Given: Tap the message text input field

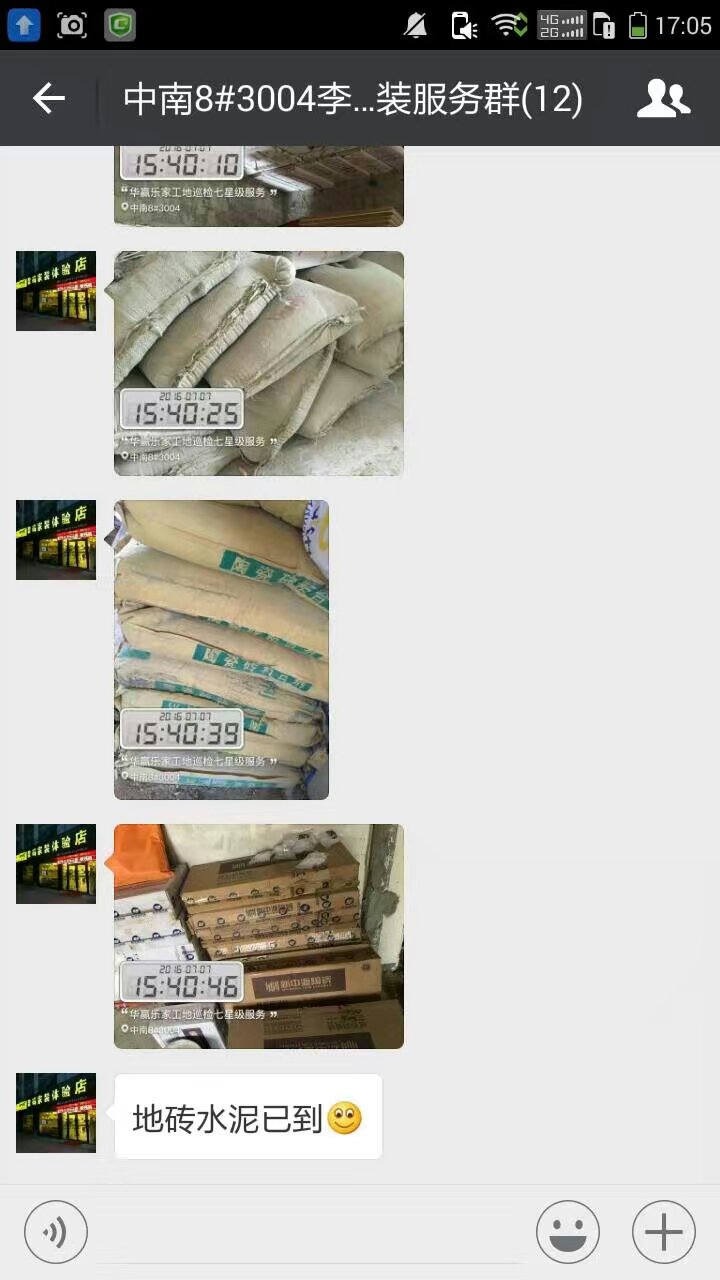Looking at the screenshot, I should pyautogui.click(x=310, y=1232).
